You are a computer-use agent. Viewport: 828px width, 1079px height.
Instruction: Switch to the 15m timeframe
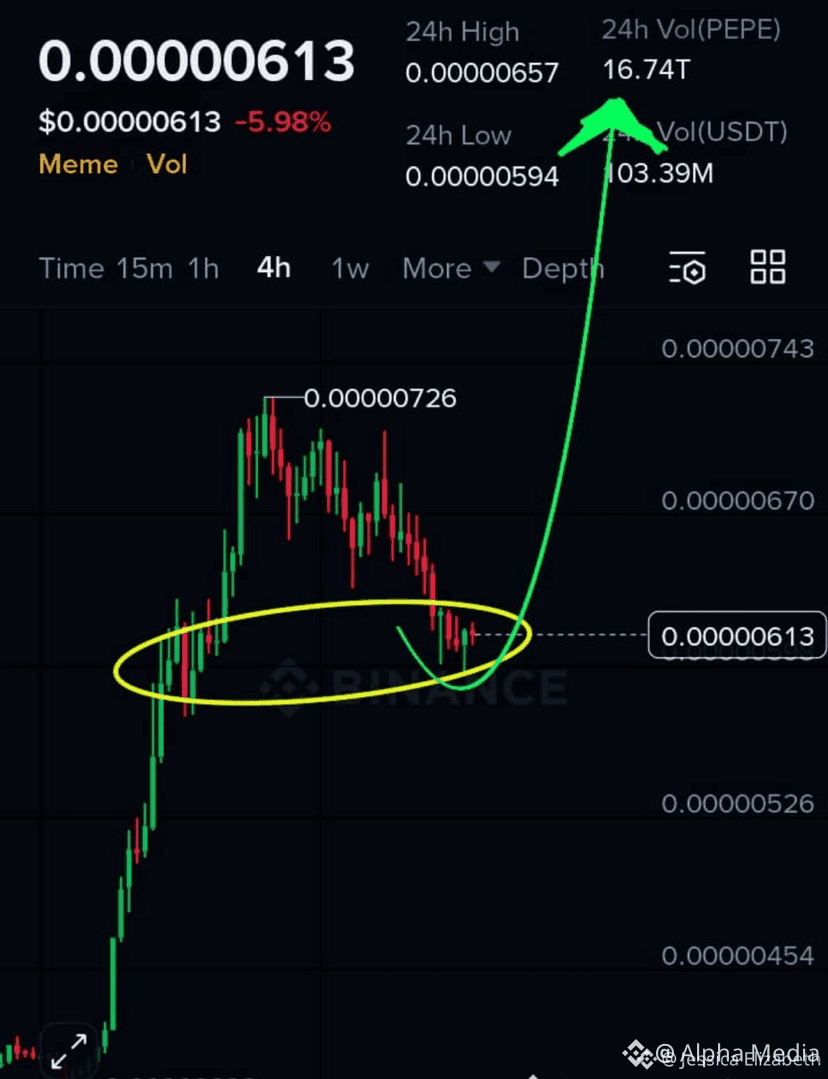pos(160,268)
